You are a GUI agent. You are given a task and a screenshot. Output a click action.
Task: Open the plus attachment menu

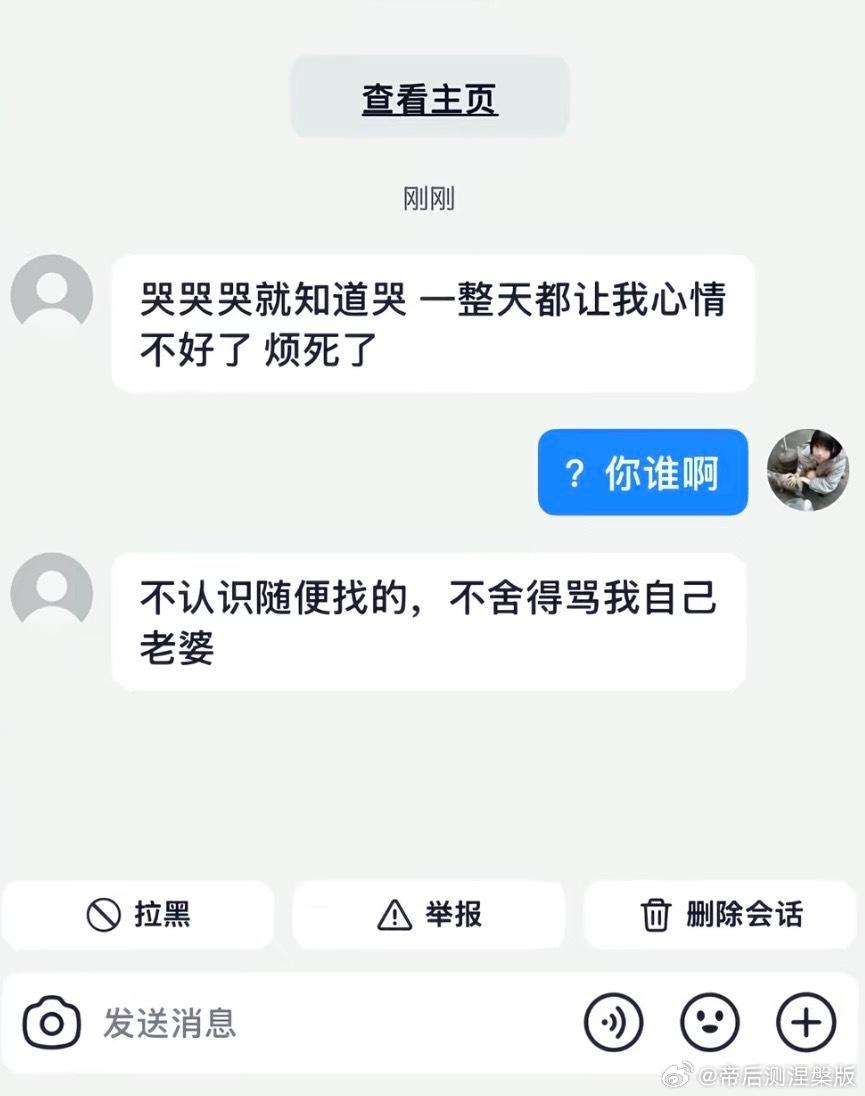[805, 1023]
